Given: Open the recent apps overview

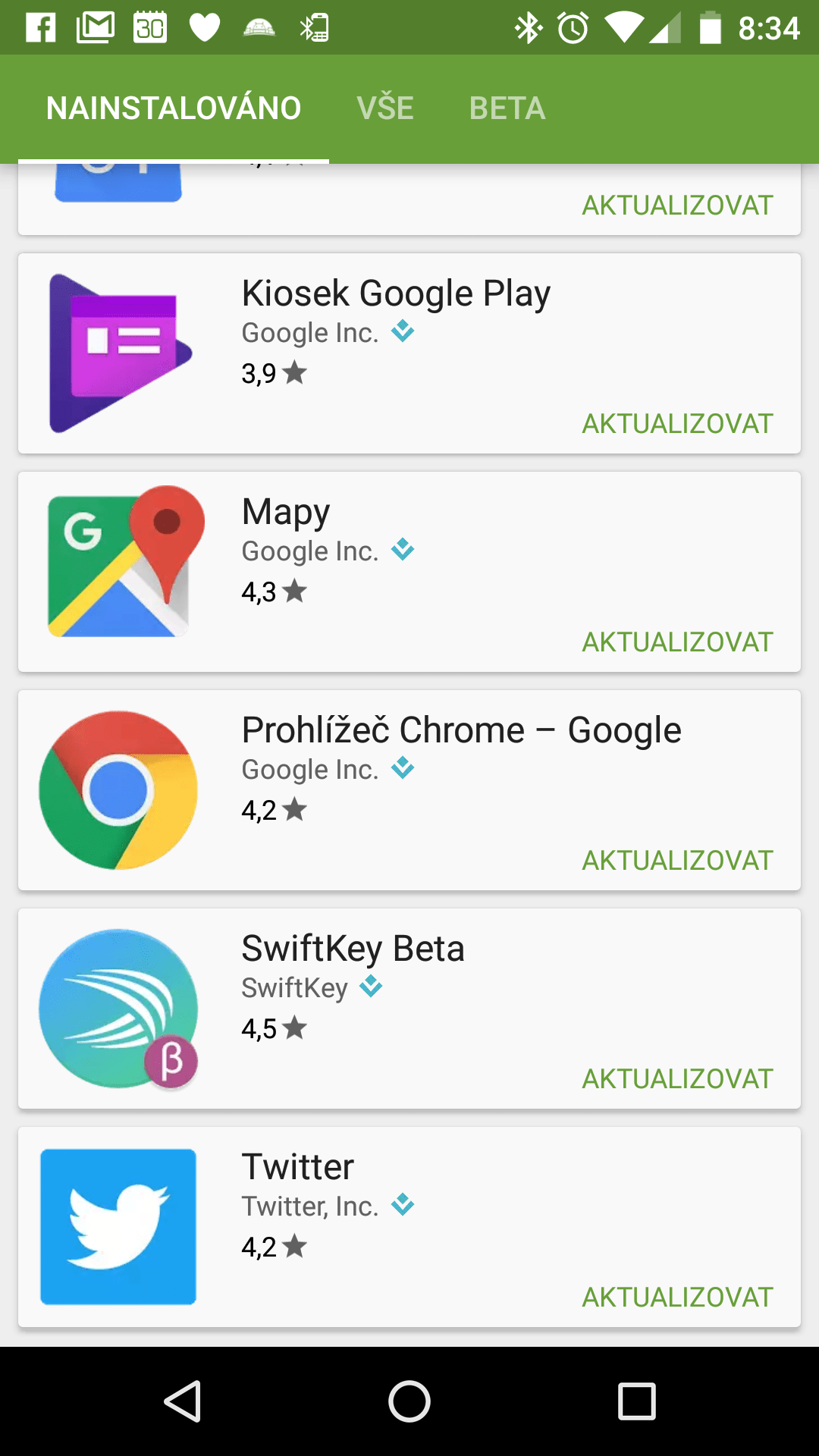Looking at the screenshot, I should 637,1401.
